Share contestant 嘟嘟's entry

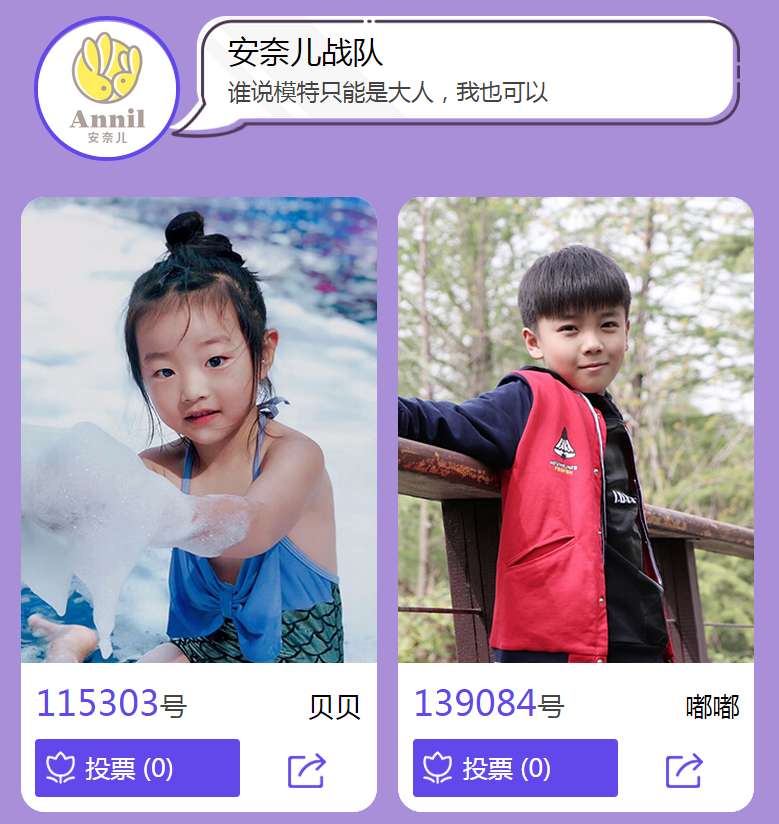tap(684, 770)
